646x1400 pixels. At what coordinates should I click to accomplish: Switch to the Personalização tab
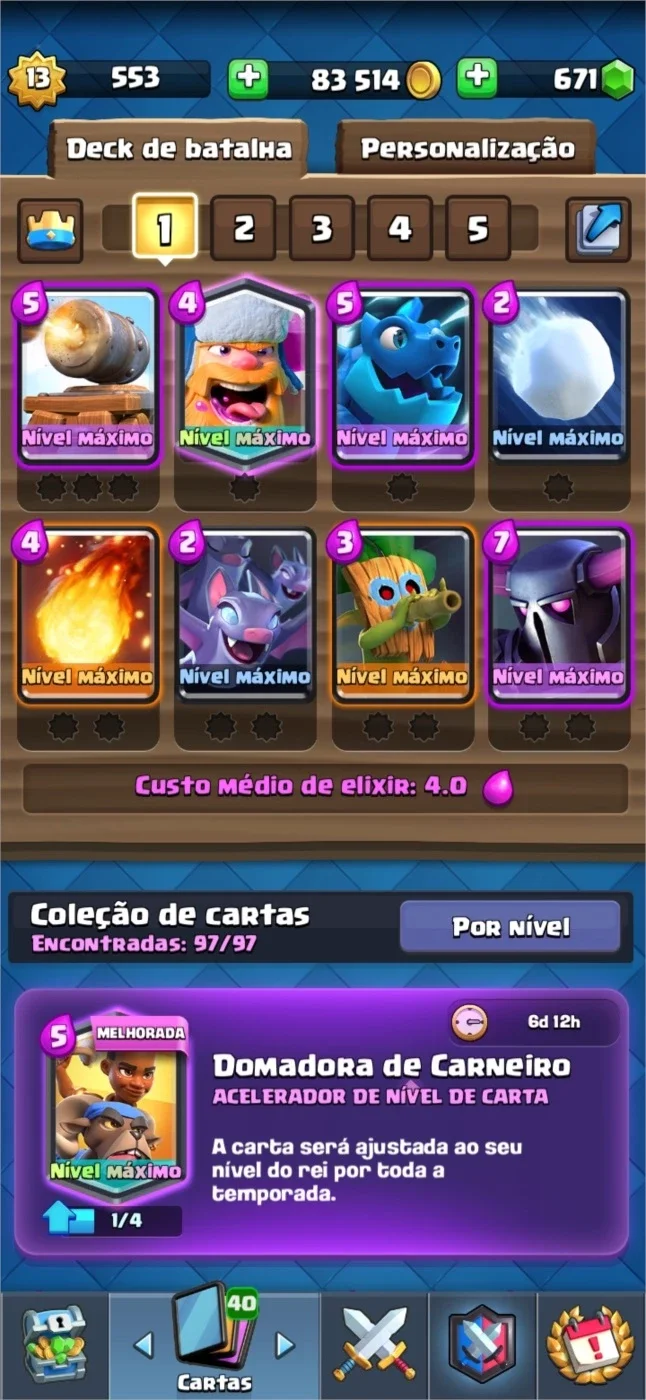tap(467, 148)
